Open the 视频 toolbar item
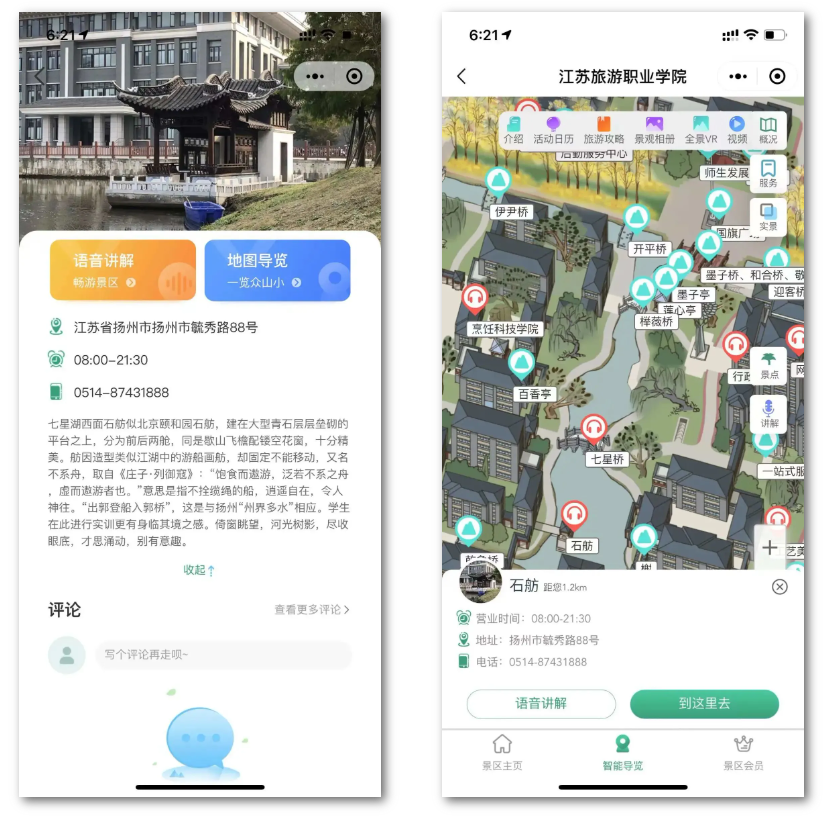This screenshot has height=826, width=831. [737, 130]
